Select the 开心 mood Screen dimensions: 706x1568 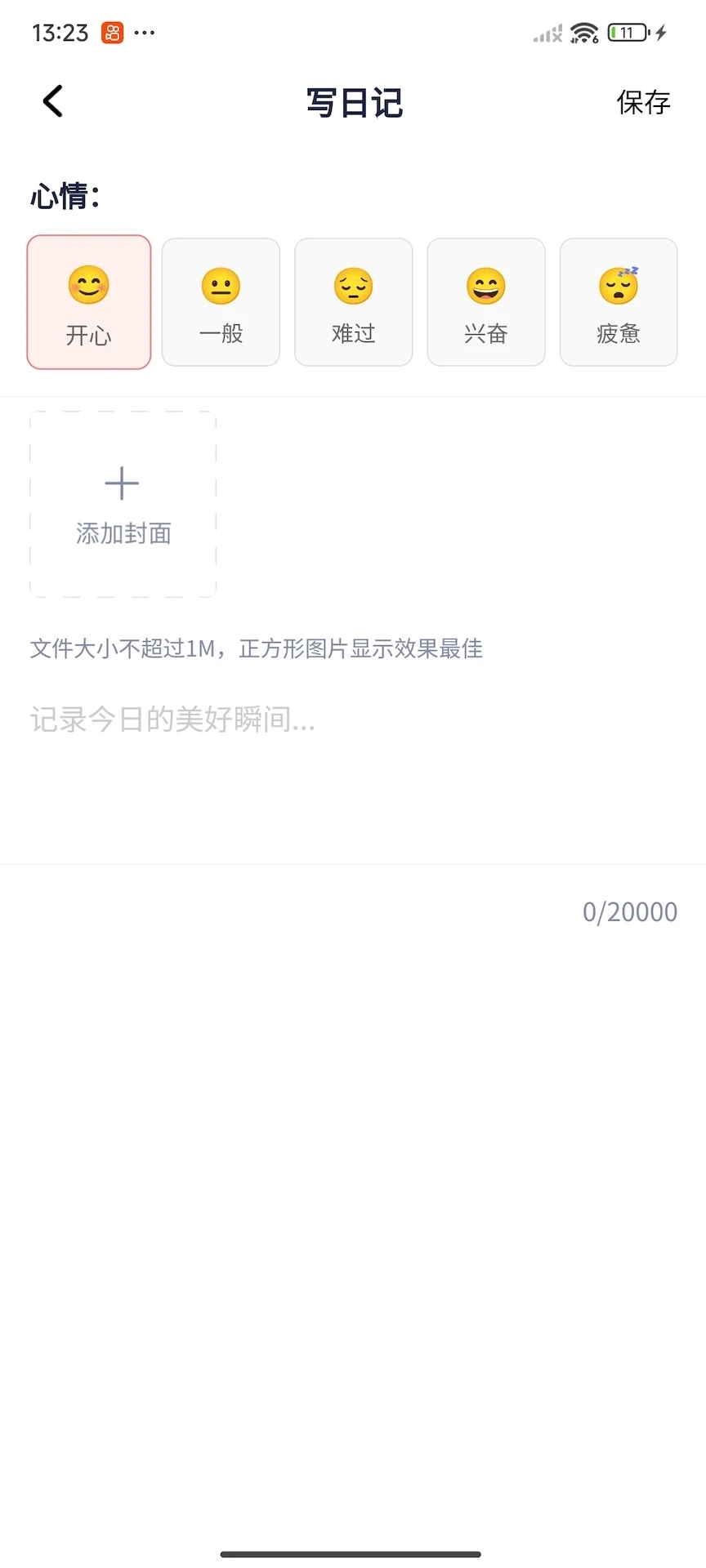(x=89, y=302)
